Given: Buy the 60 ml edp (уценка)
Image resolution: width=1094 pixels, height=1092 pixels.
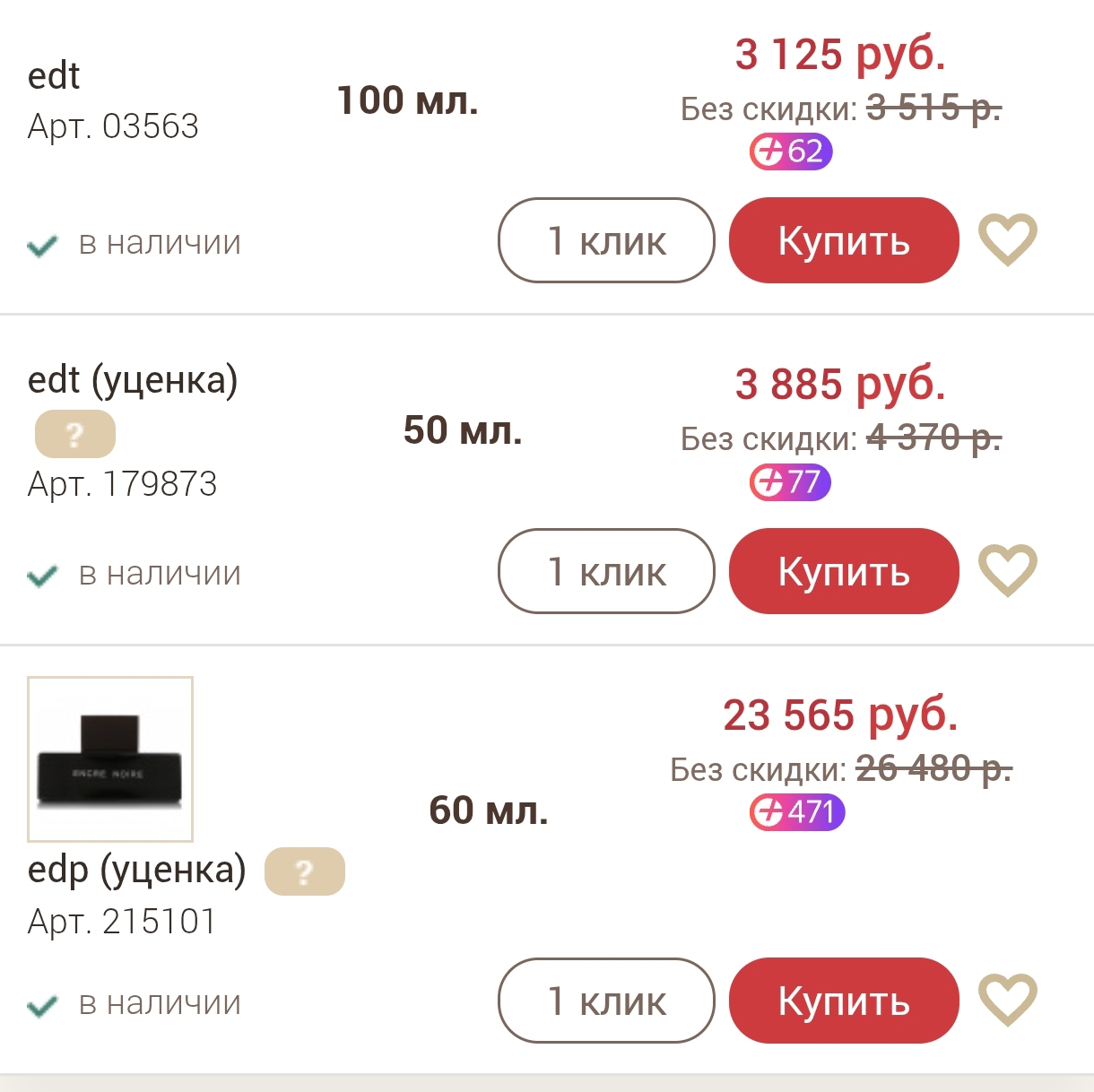Looking at the screenshot, I should pos(843,1001).
